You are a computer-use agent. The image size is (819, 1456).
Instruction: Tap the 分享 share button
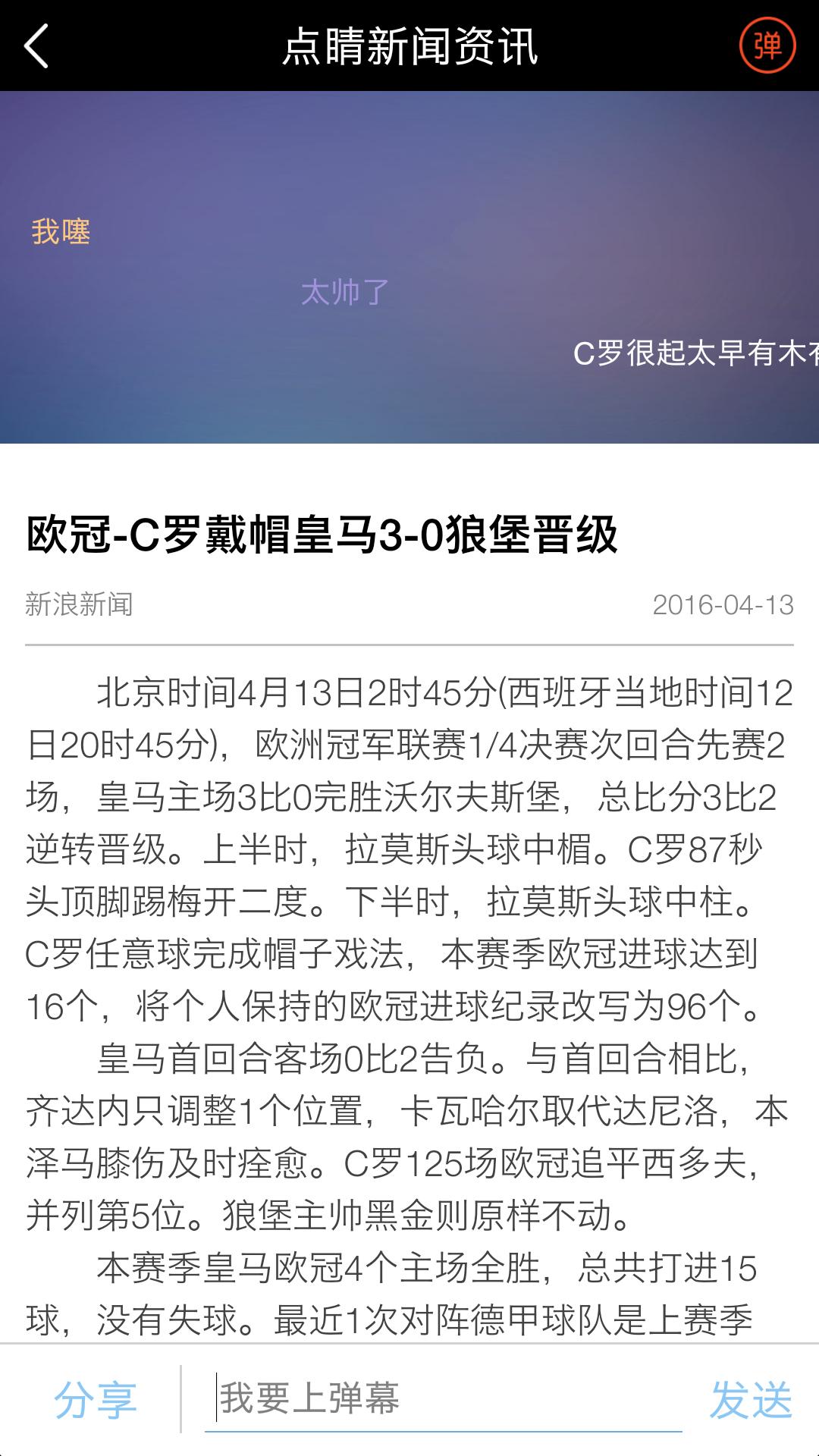click(x=96, y=1400)
